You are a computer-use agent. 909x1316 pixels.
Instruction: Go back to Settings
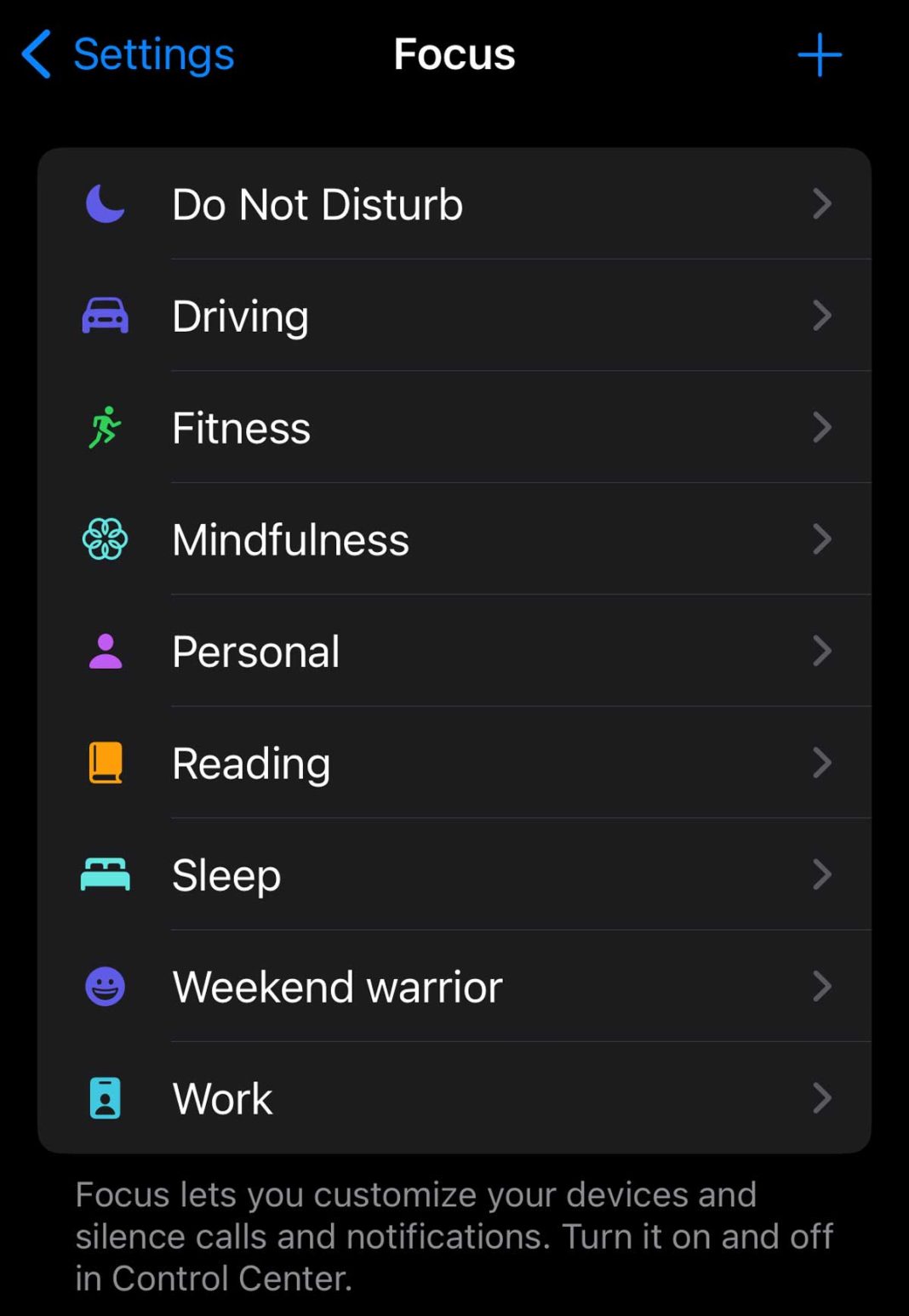(126, 54)
